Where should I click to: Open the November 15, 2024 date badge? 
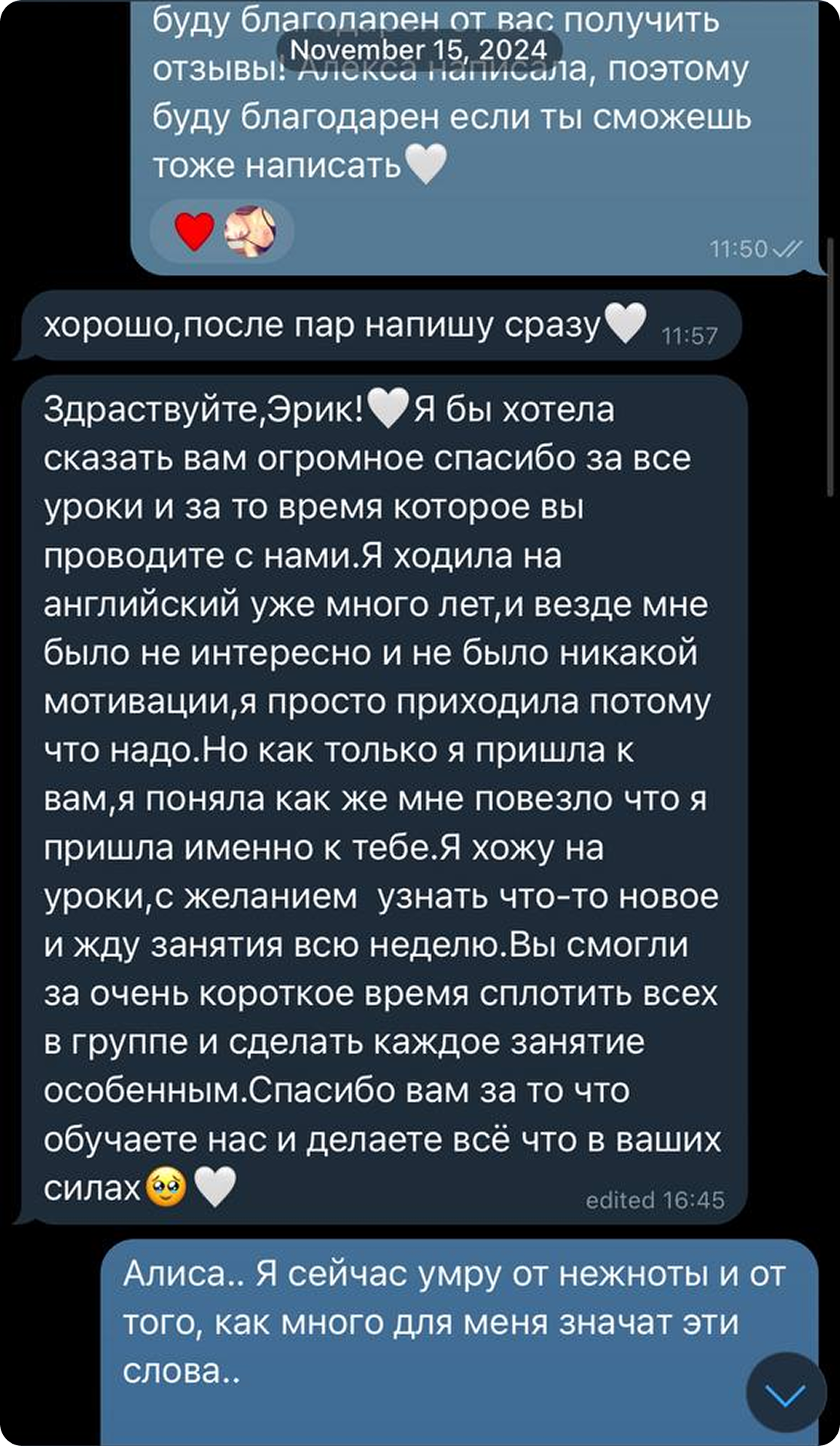click(x=418, y=50)
